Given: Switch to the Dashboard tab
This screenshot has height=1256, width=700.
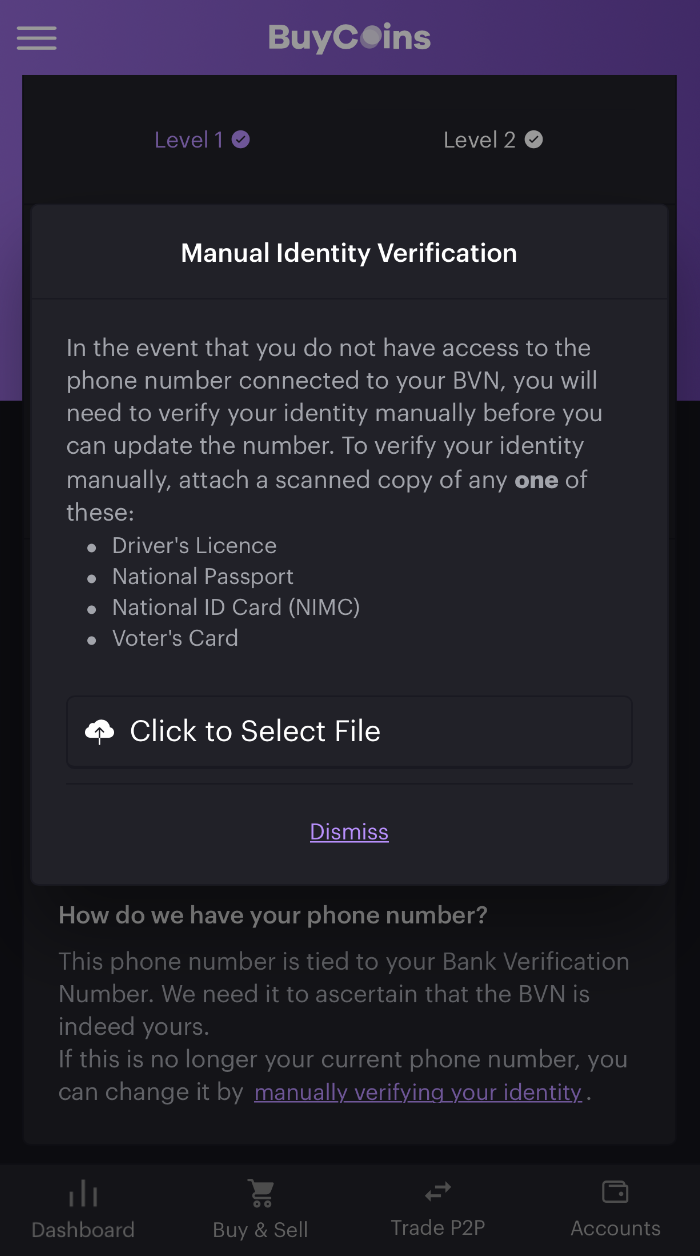Looking at the screenshot, I should (83, 1209).
